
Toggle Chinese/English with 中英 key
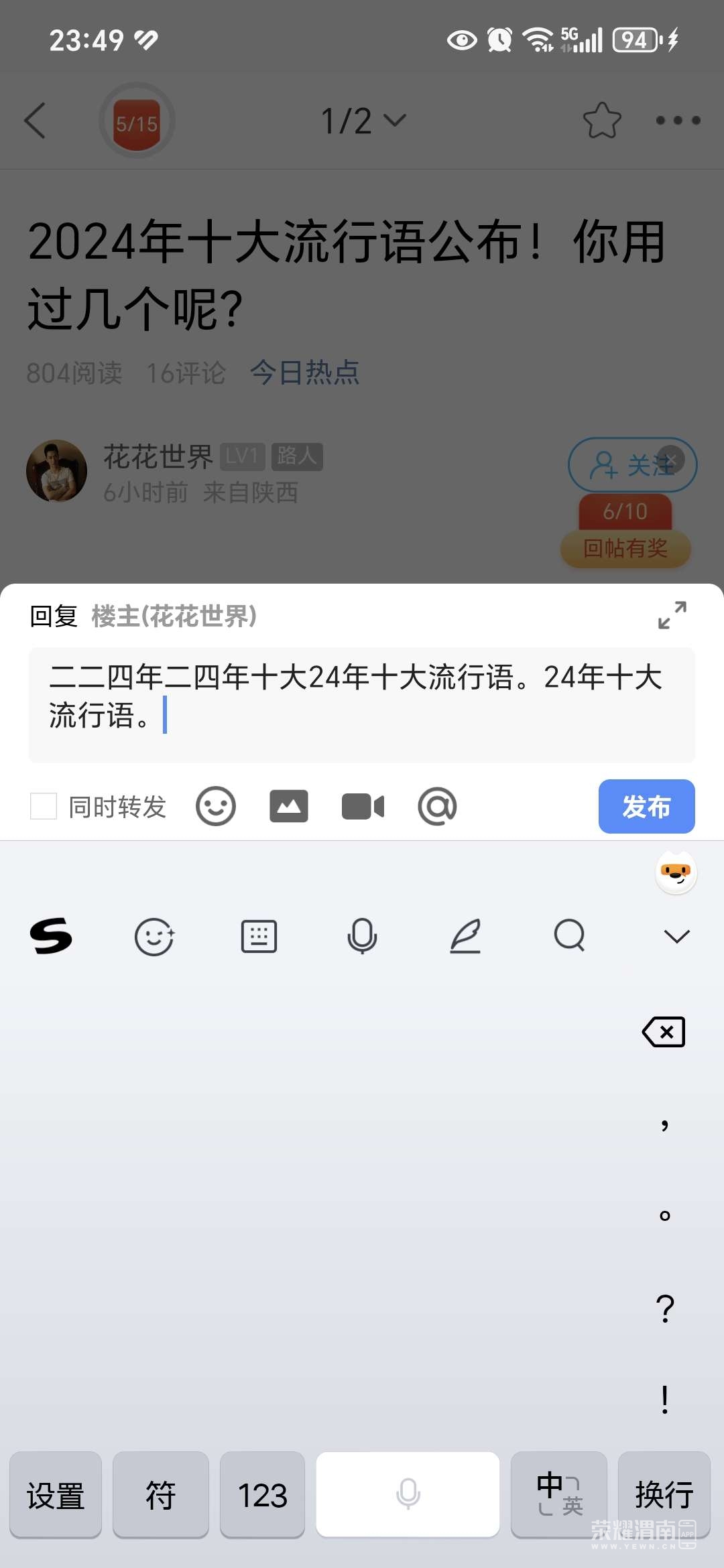point(559,1494)
